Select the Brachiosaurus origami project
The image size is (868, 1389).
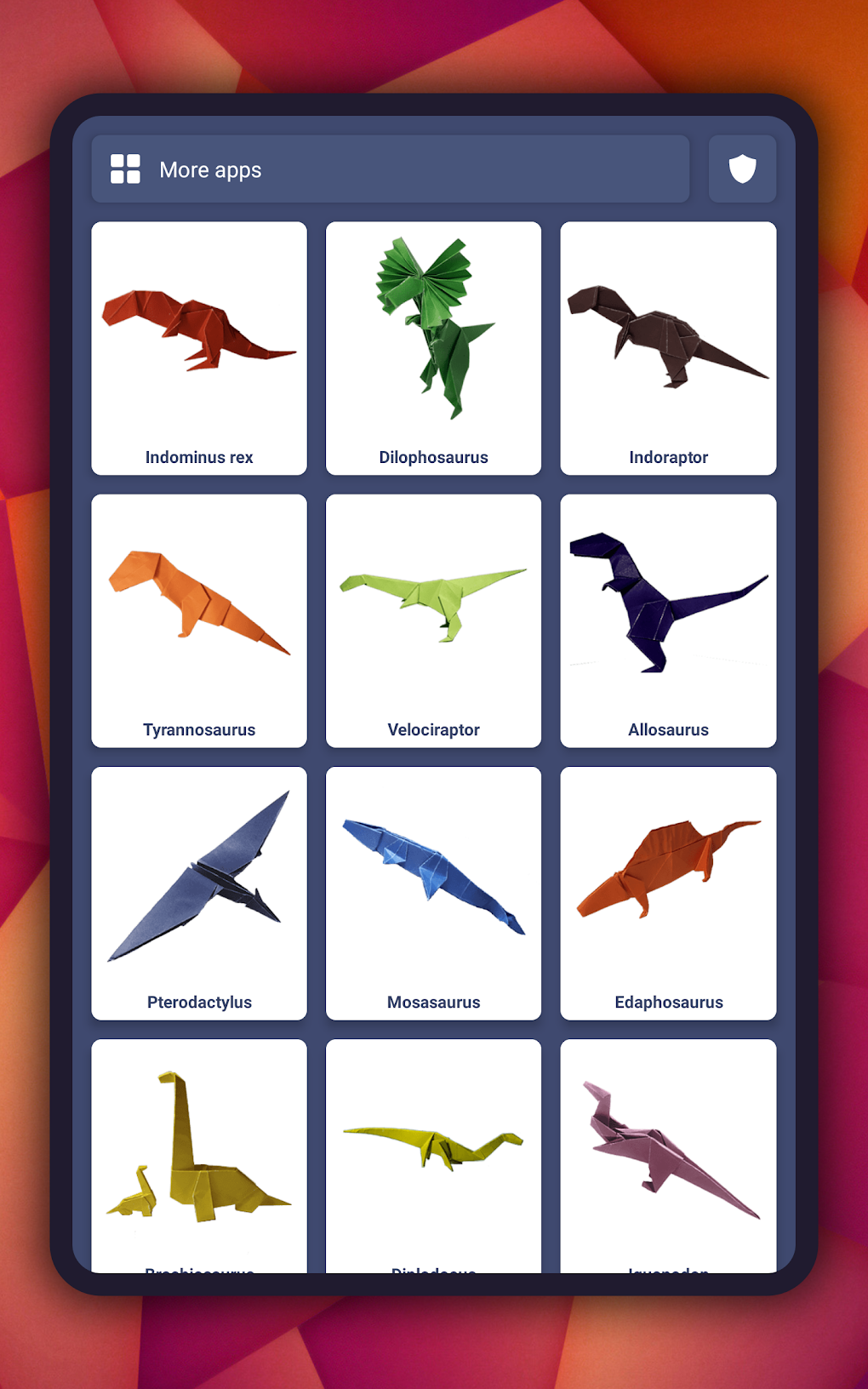pyautogui.click(x=198, y=1149)
